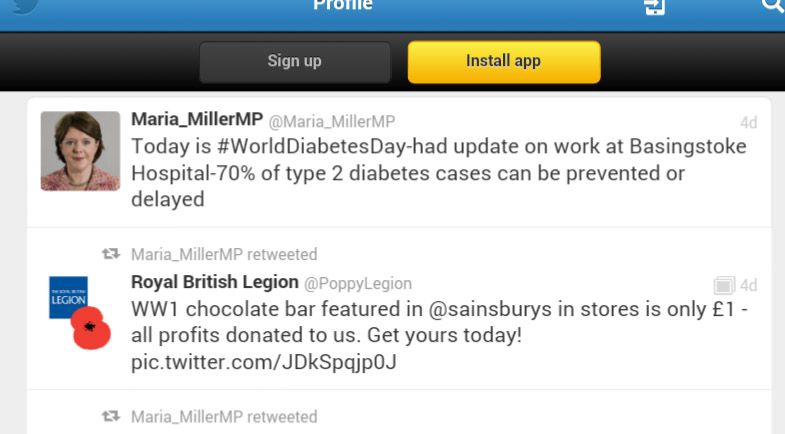
Task: Open the @PoppyLegion handle
Action: pos(358,284)
